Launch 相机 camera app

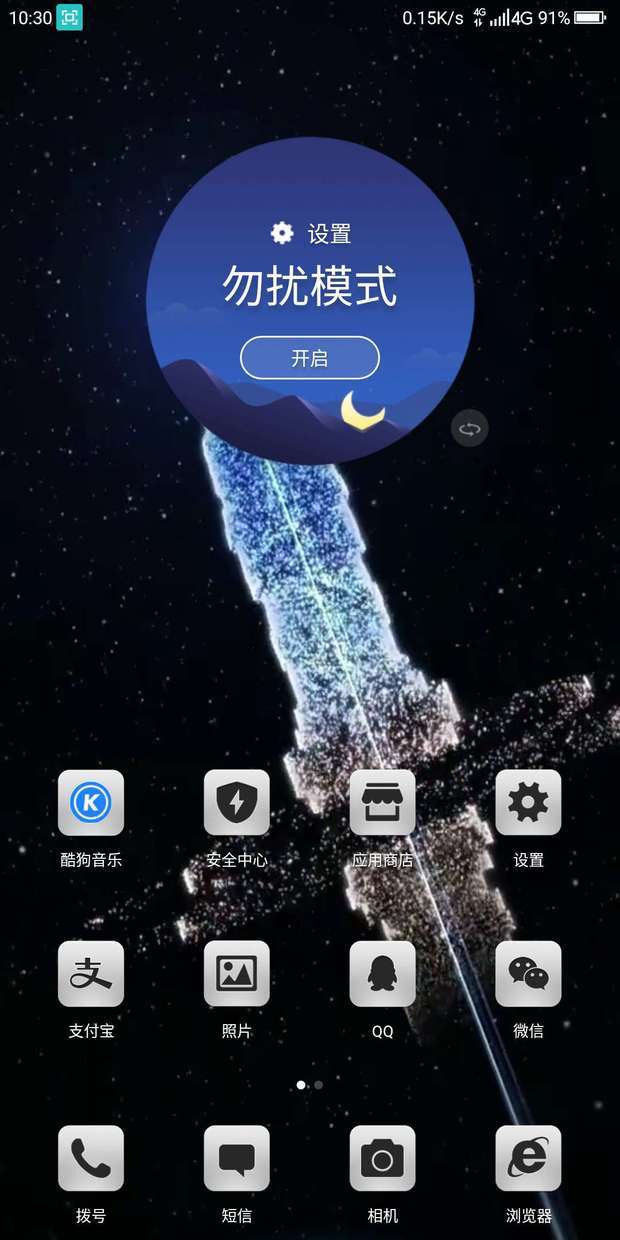383,1159
